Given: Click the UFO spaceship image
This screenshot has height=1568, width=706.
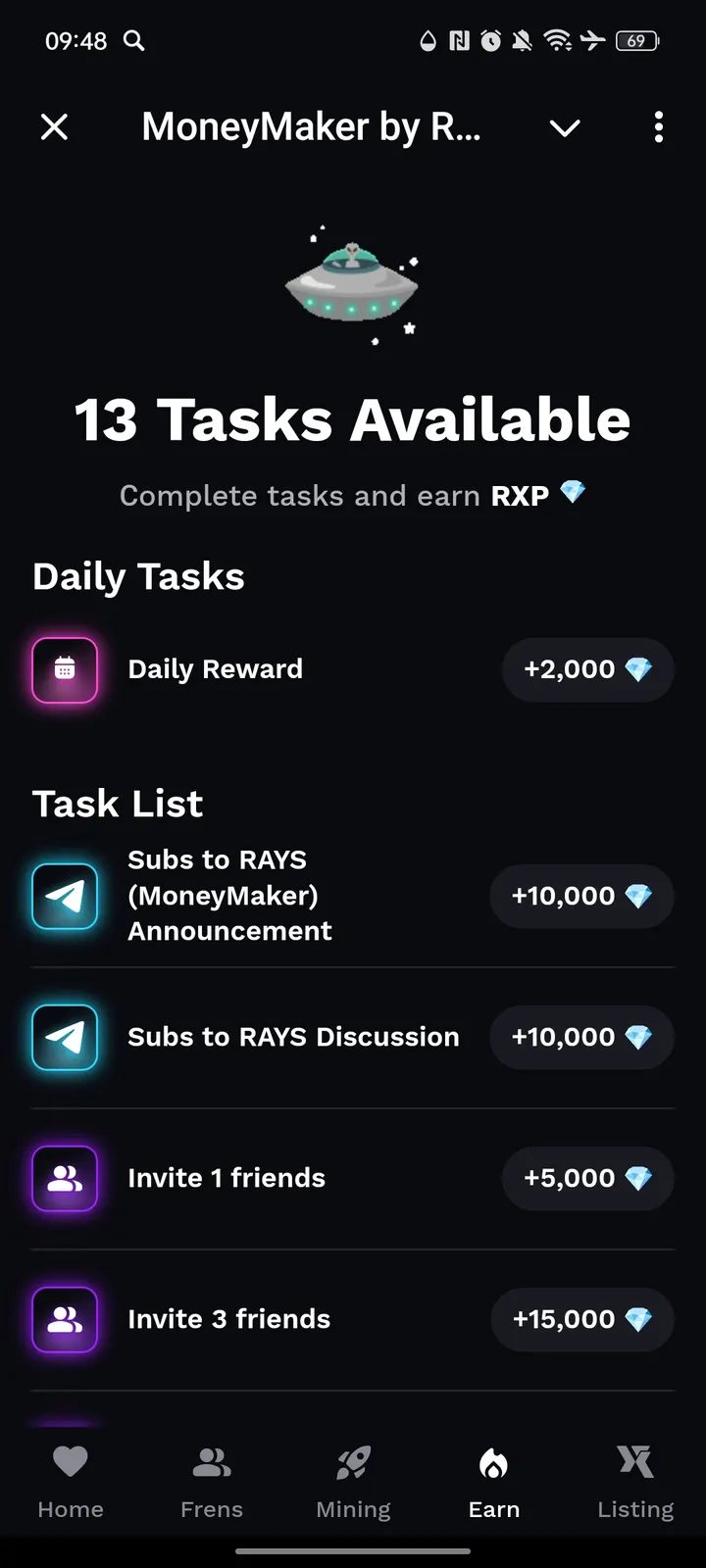Looking at the screenshot, I should [353, 284].
